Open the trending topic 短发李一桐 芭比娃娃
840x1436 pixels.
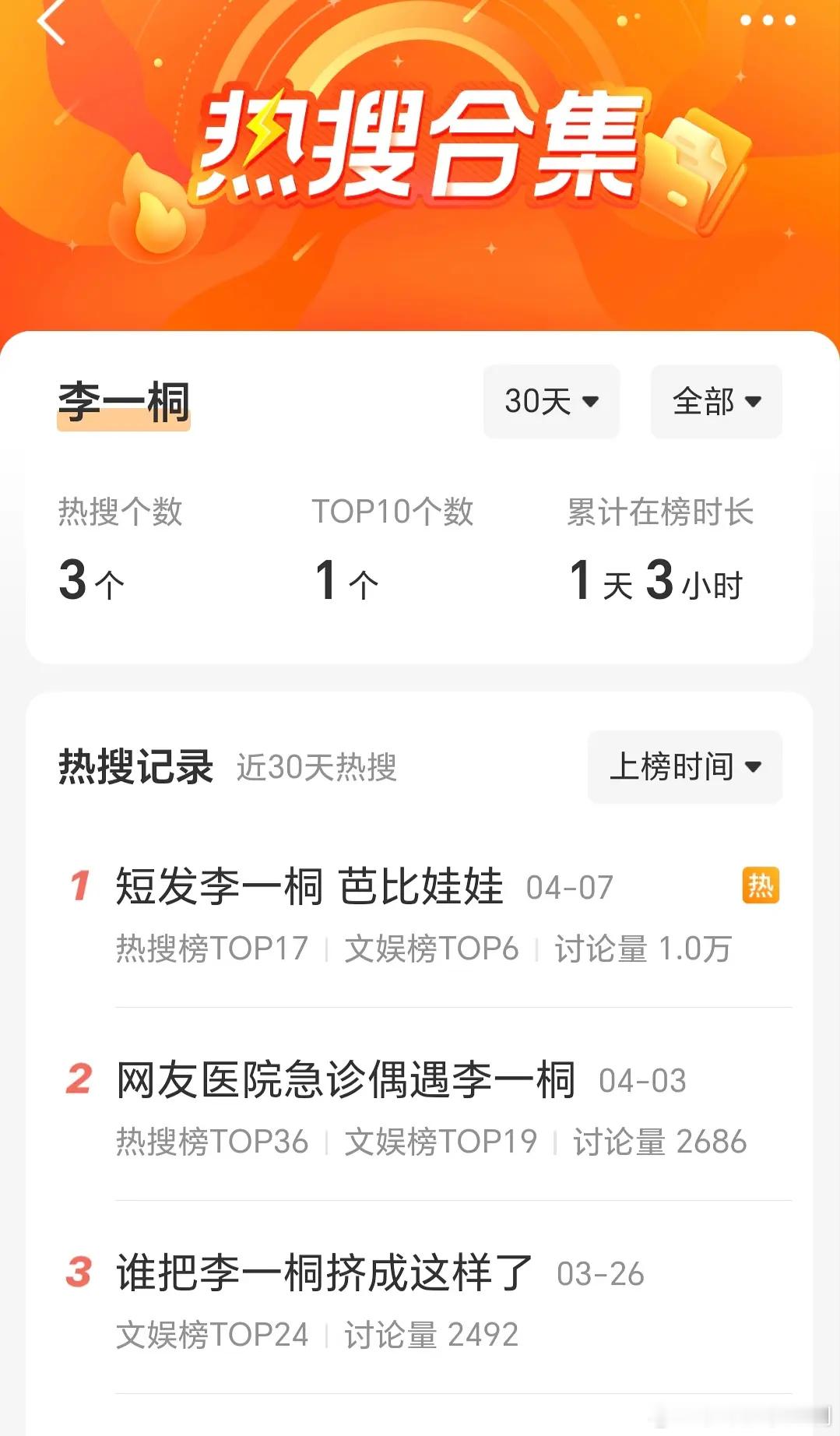pyautogui.click(x=311, y=886)
